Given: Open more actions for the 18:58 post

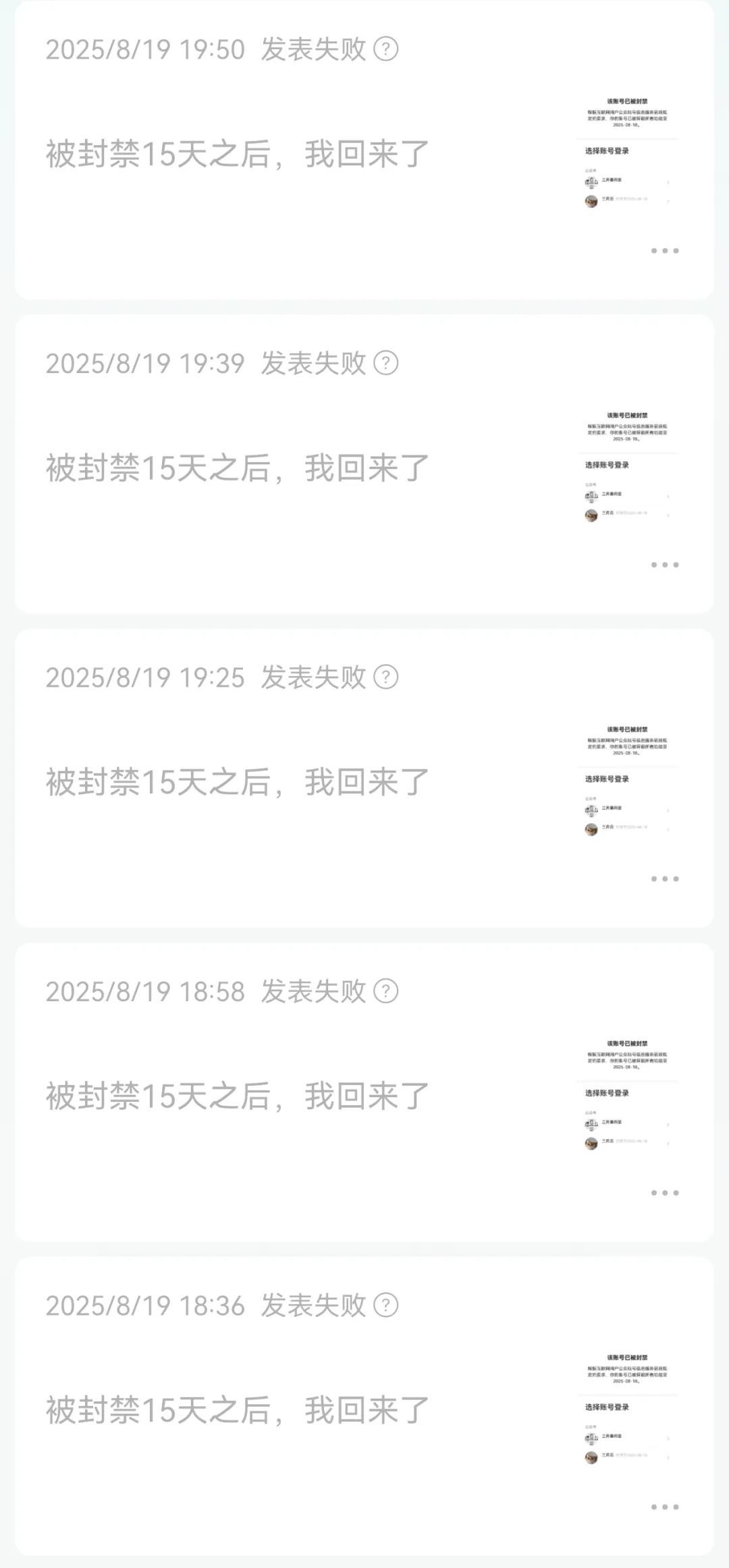Looking at the screenshot, I should 665,1193.
